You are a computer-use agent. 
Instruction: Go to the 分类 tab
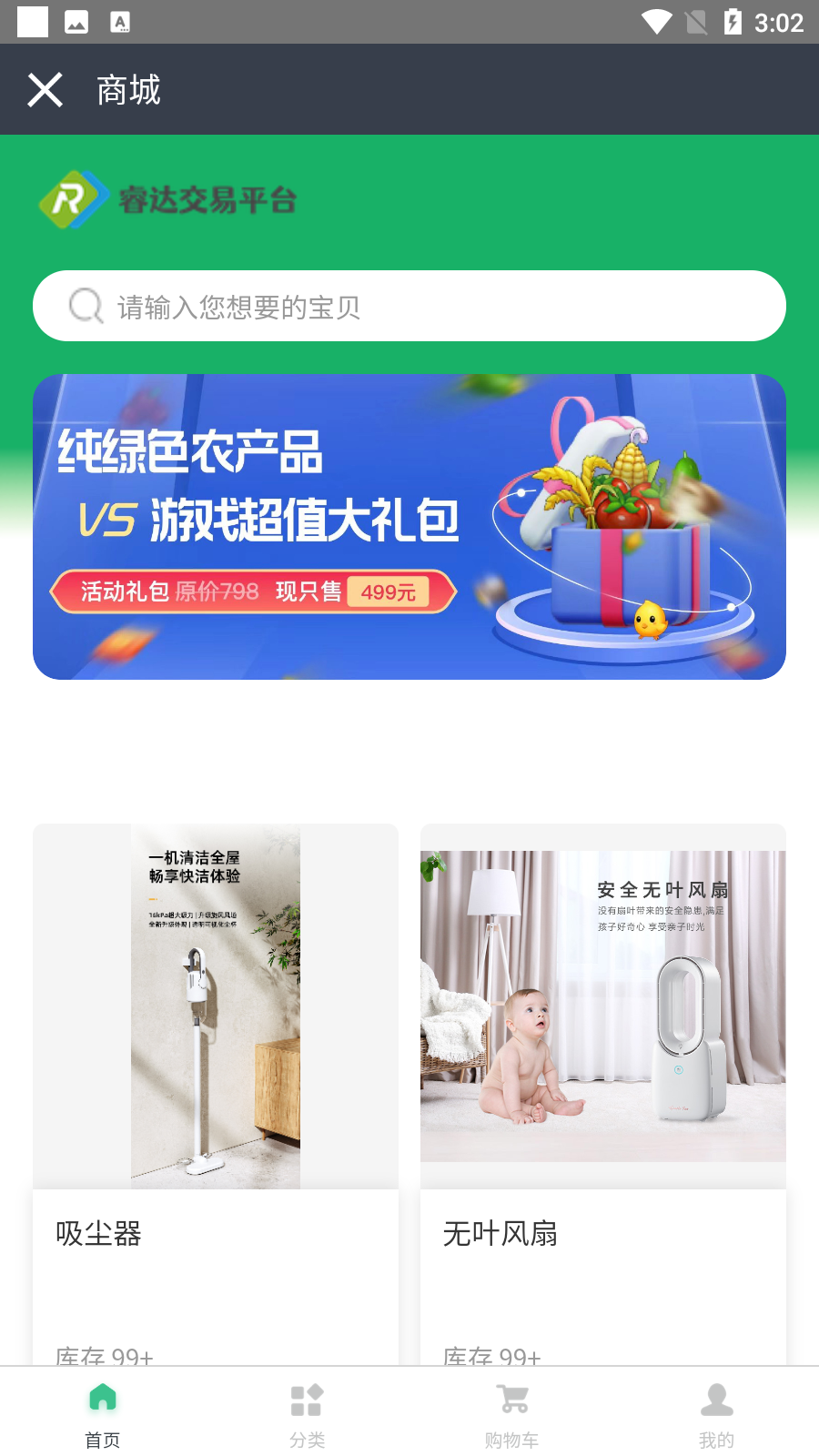pos(307,1413)
